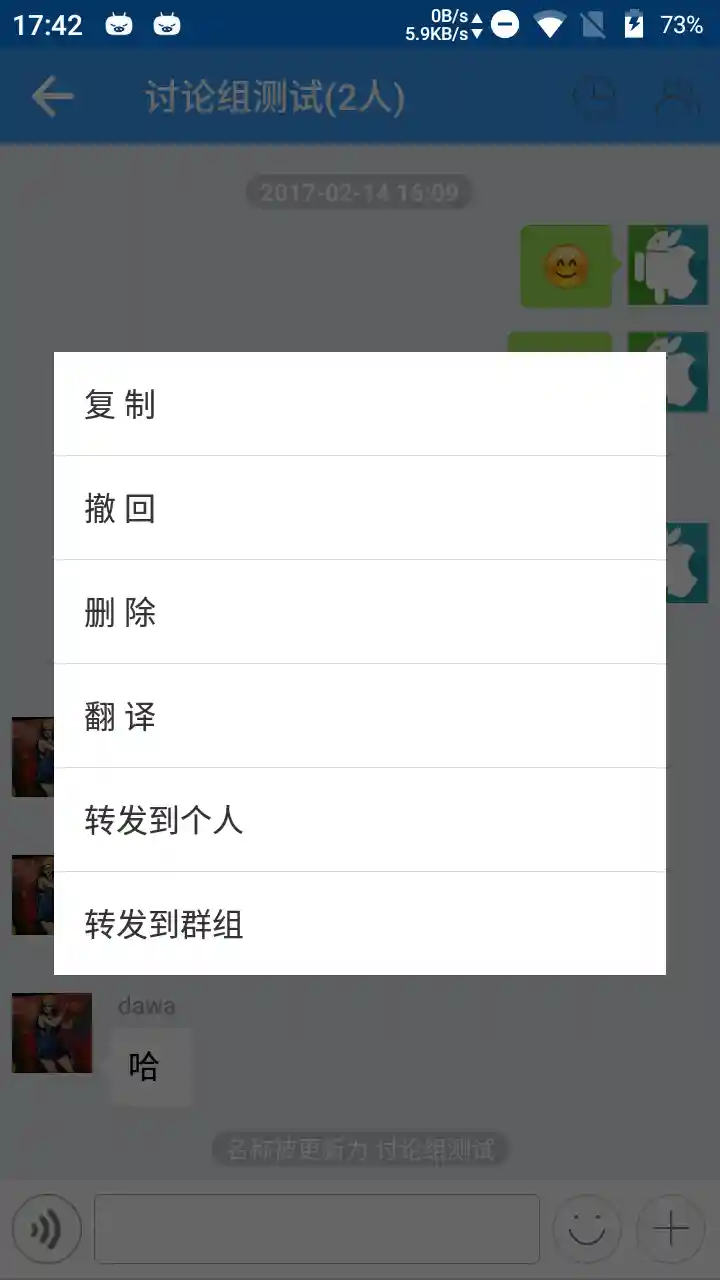This screenshot has width=720, height=1280.
Task: Tap 删除 to delete the message
Action: tap(359, 612)
